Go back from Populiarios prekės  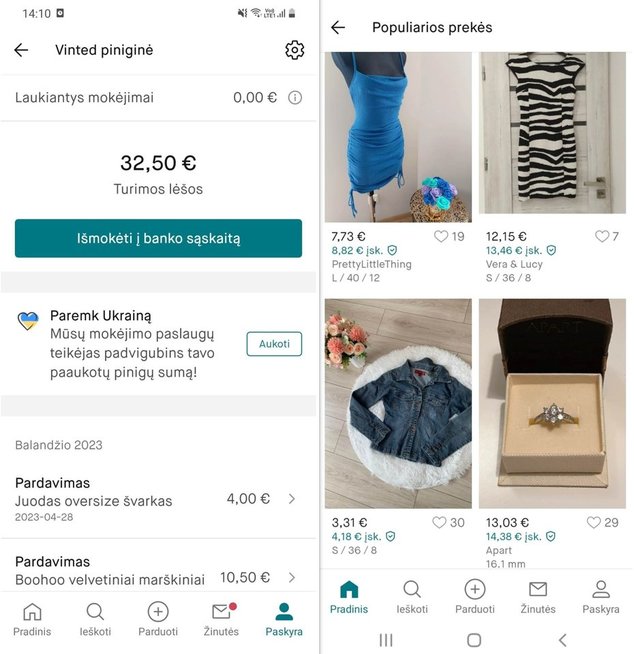coord(338,28)
